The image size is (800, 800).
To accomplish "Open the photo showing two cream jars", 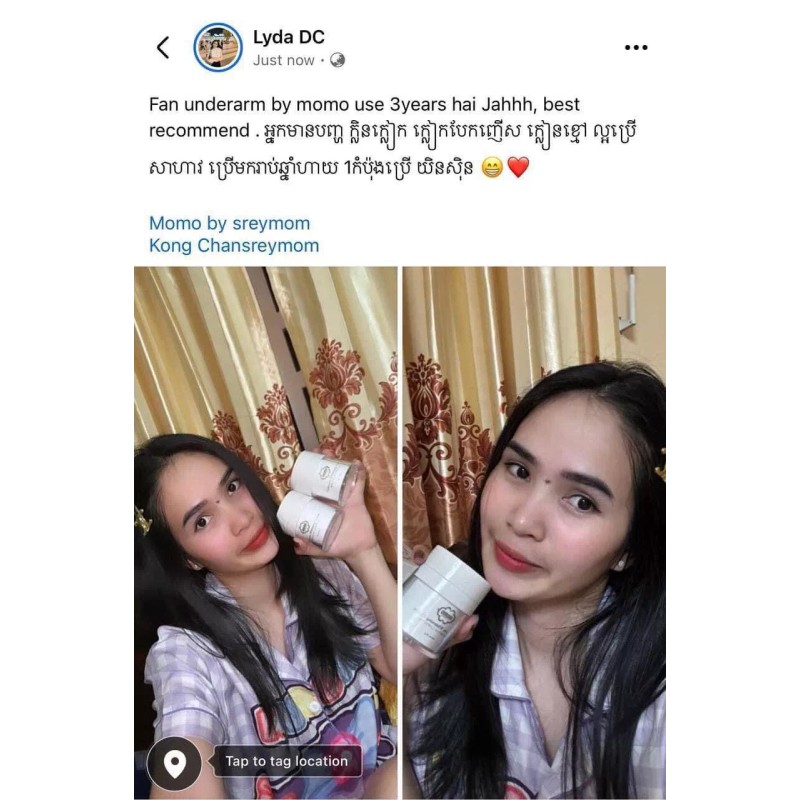I will click(265, 533).
